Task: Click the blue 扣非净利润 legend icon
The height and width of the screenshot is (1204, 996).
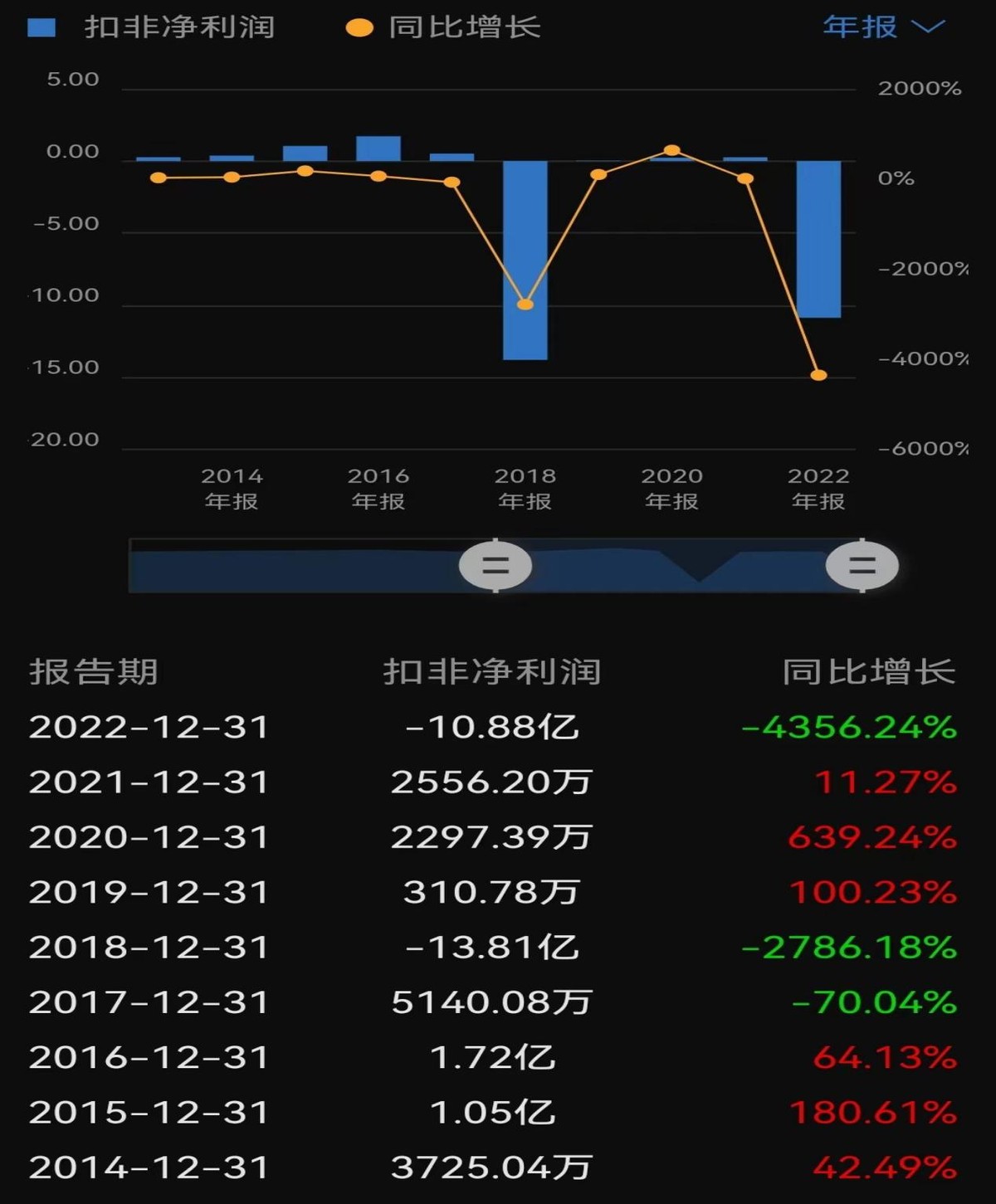Action: pos(40,28)
